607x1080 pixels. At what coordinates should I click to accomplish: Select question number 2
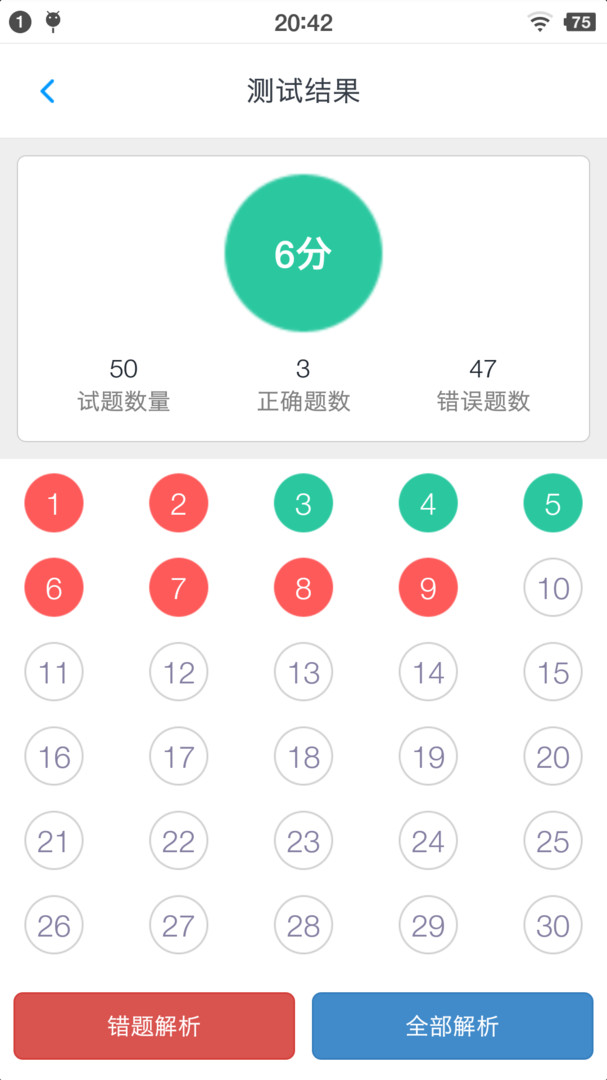click(x=179, y=503)
